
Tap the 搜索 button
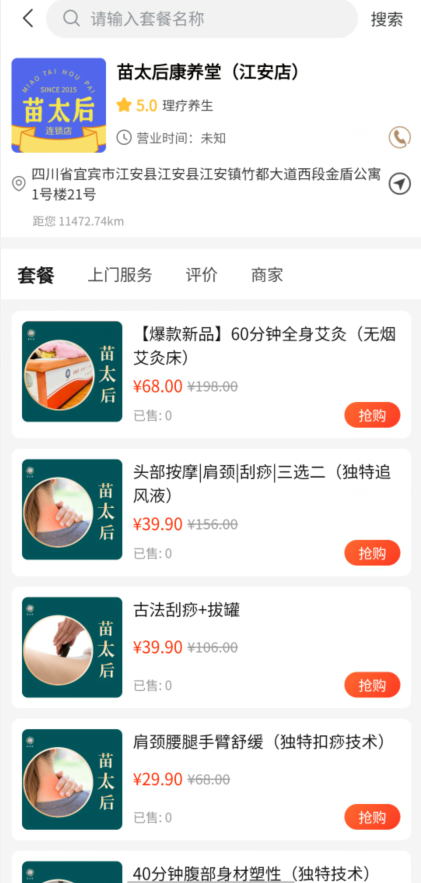coord(387,19)
